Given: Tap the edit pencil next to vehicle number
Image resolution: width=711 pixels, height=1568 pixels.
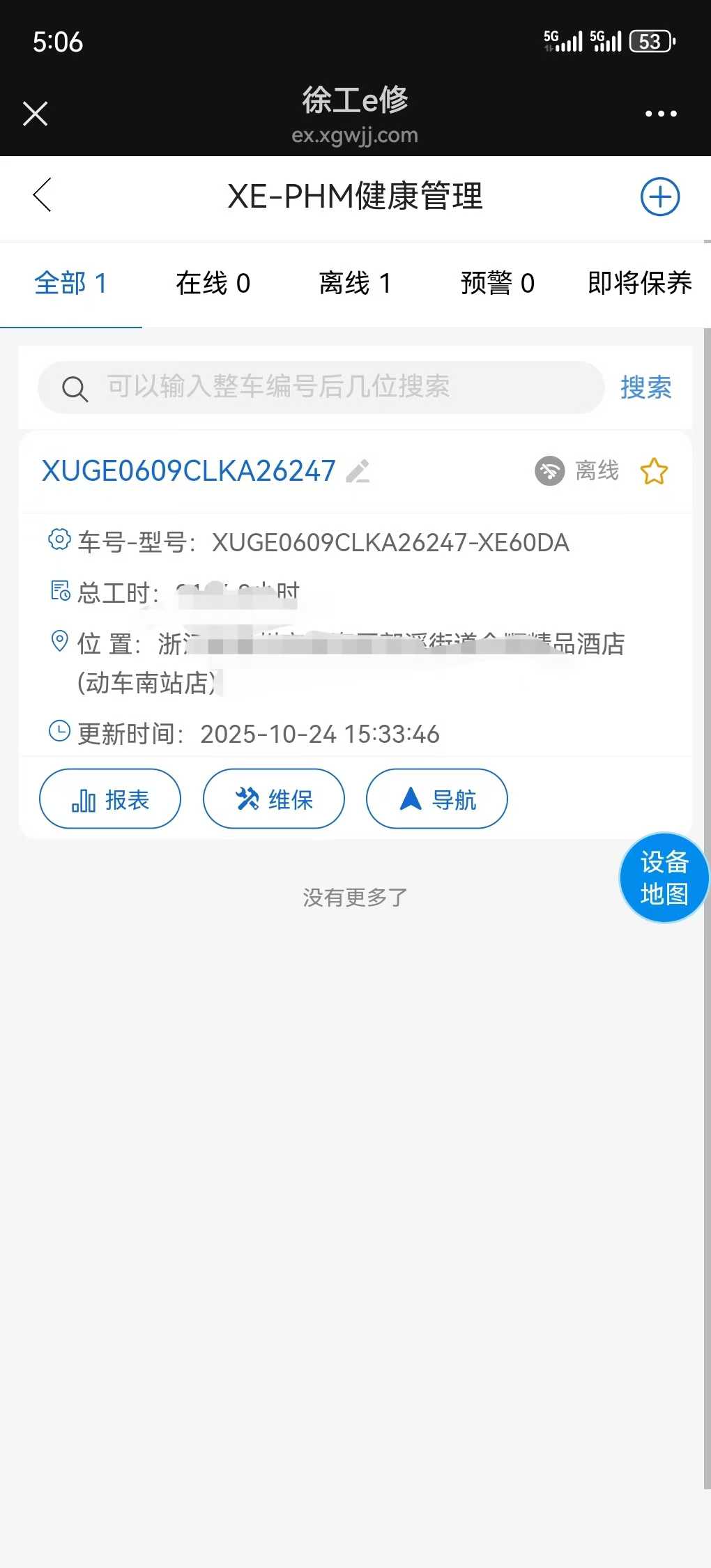Looking at the screenshot, I should (358, 470).
